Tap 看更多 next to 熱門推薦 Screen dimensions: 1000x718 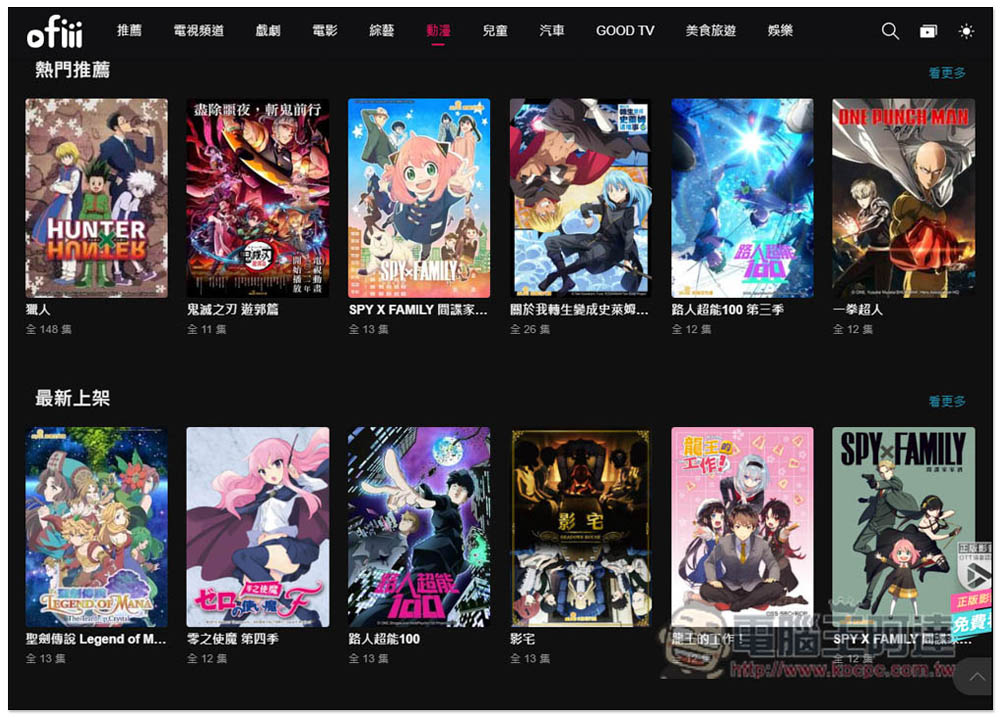947,73
